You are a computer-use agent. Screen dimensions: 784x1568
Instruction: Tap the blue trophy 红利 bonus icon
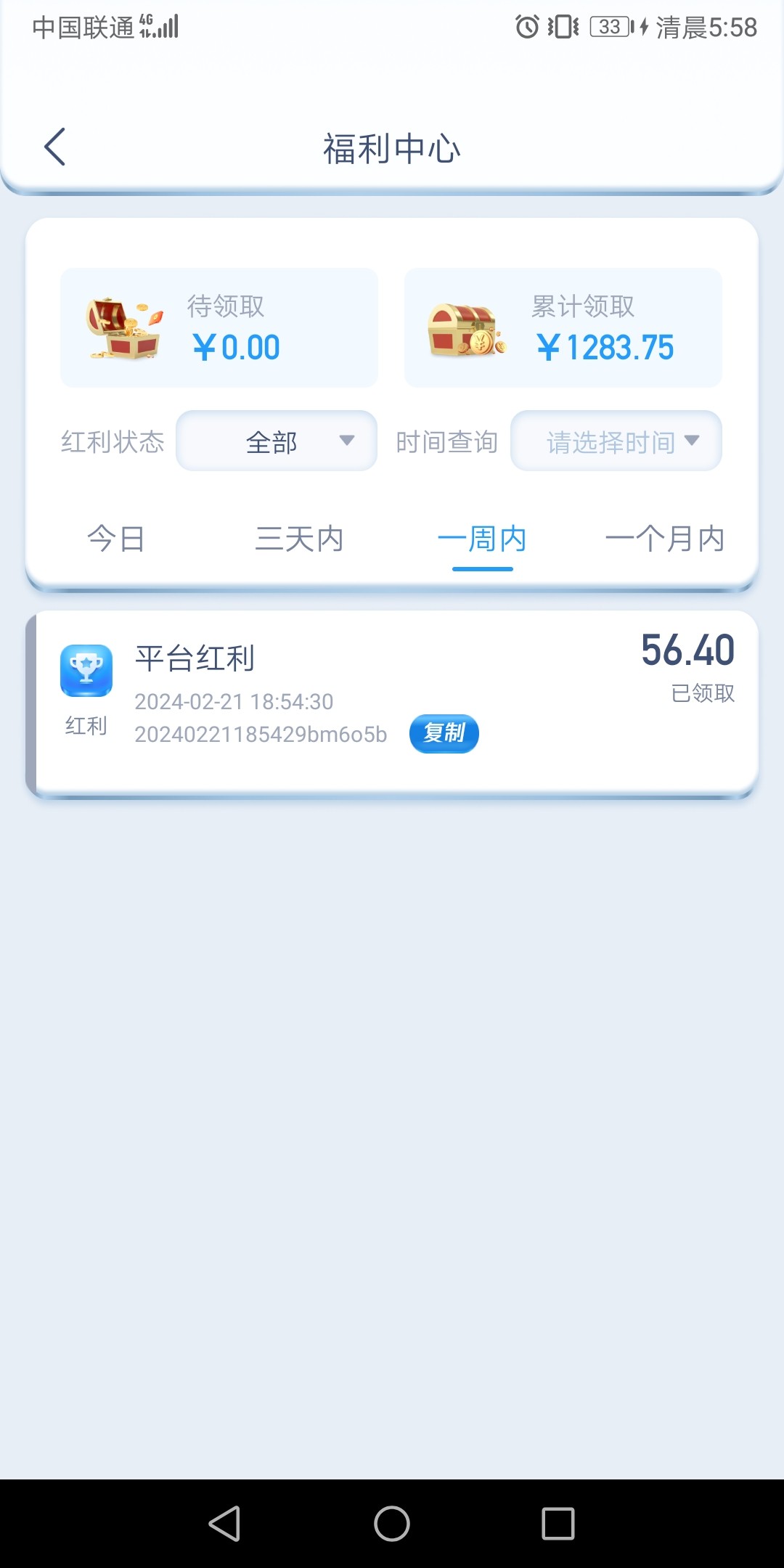(86, 671)
